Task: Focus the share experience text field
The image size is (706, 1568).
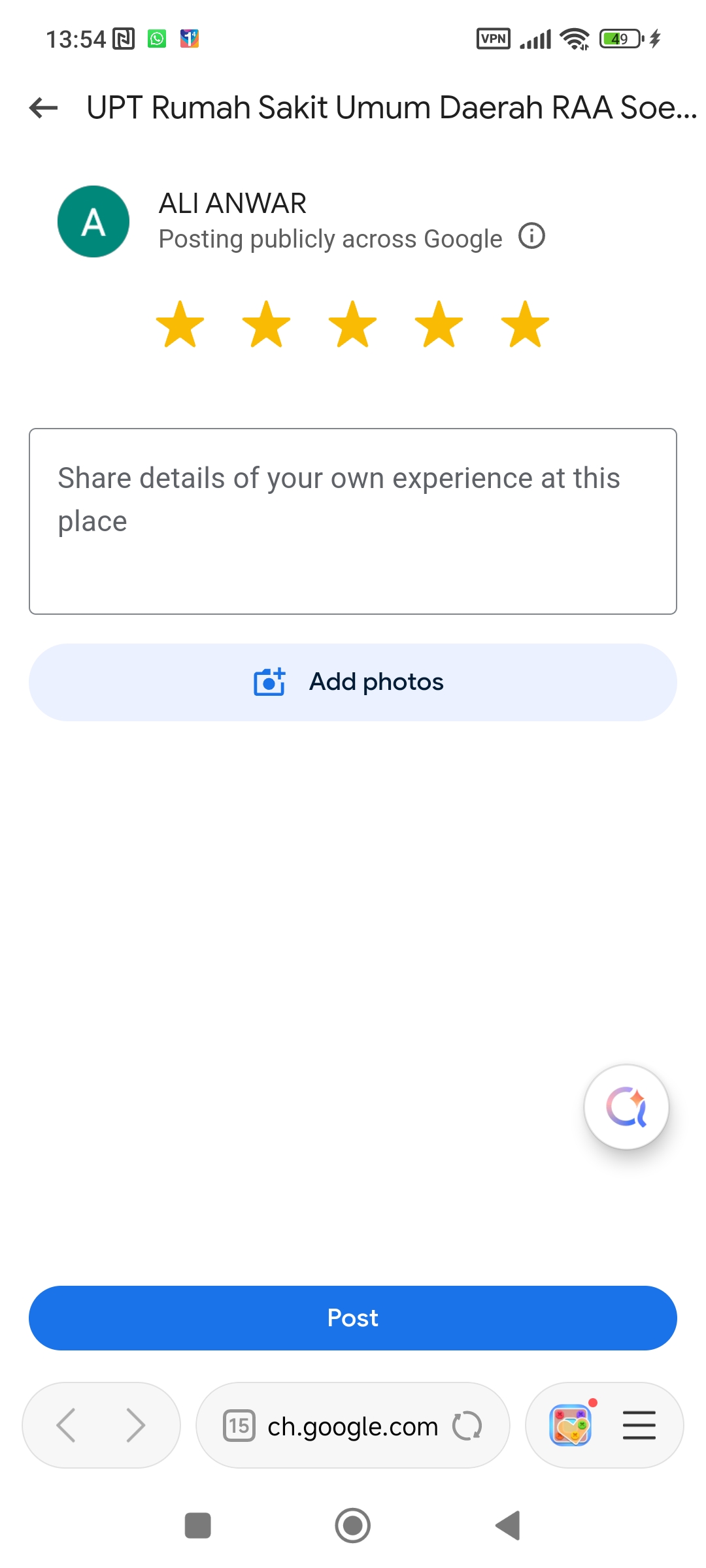Action: [x=352, y=521]
